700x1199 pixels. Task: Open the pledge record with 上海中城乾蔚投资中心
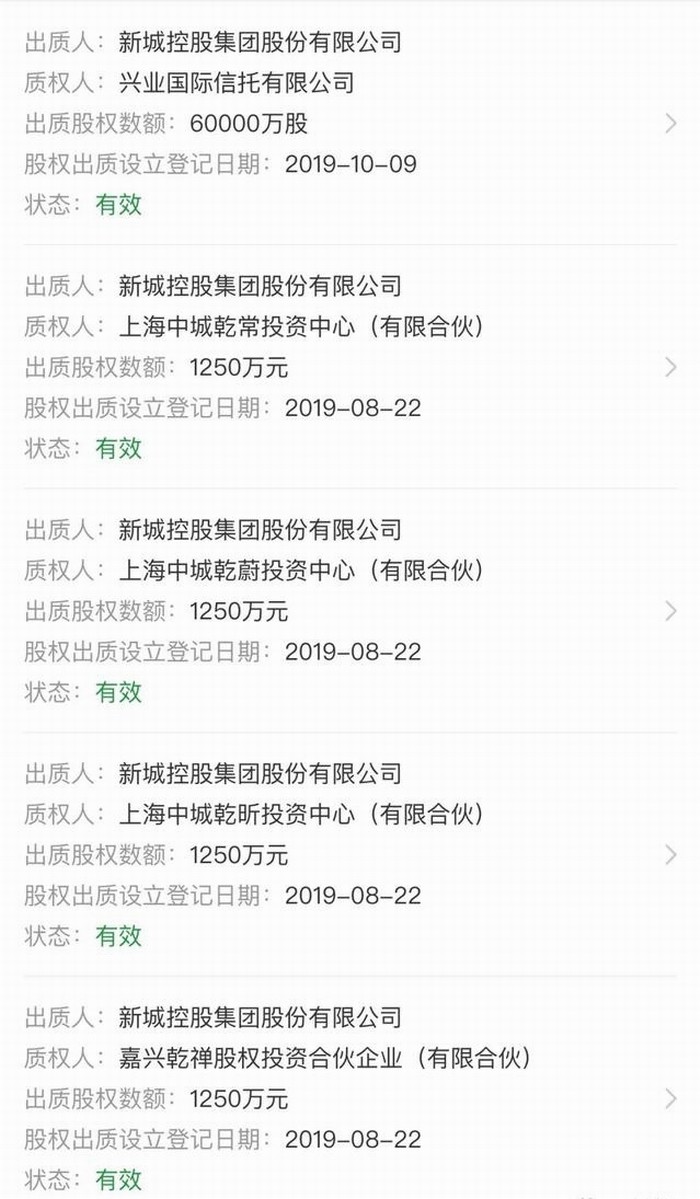click(x=671, y=611)
